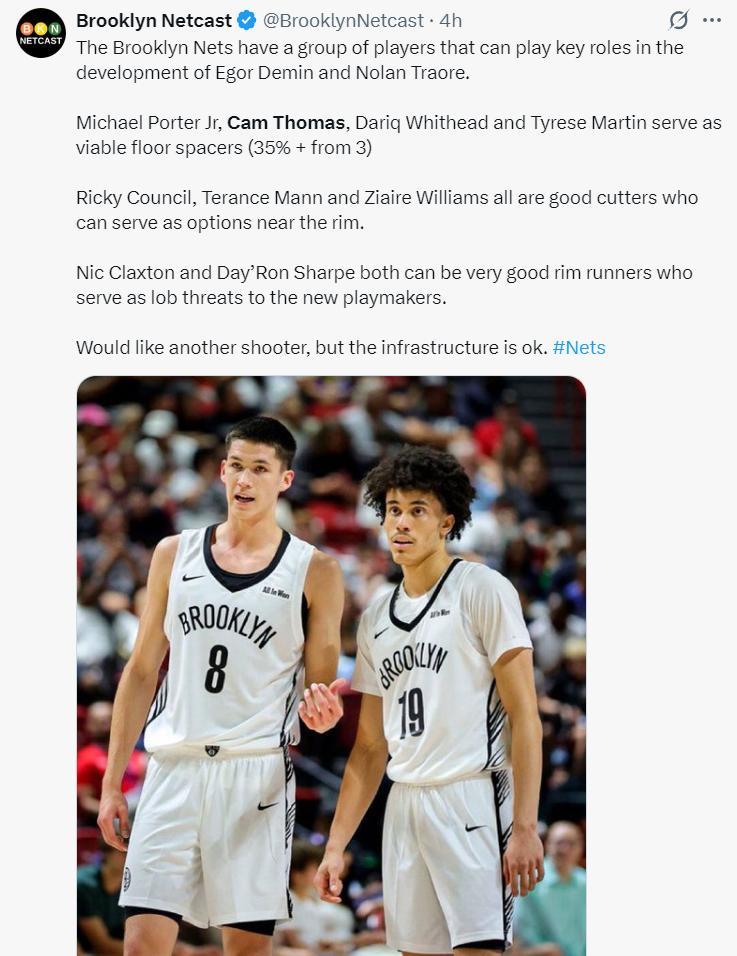This screenshot has width=737, height=956.
Task: Tap the Grok icon on the post
Action: pos(678,20)
